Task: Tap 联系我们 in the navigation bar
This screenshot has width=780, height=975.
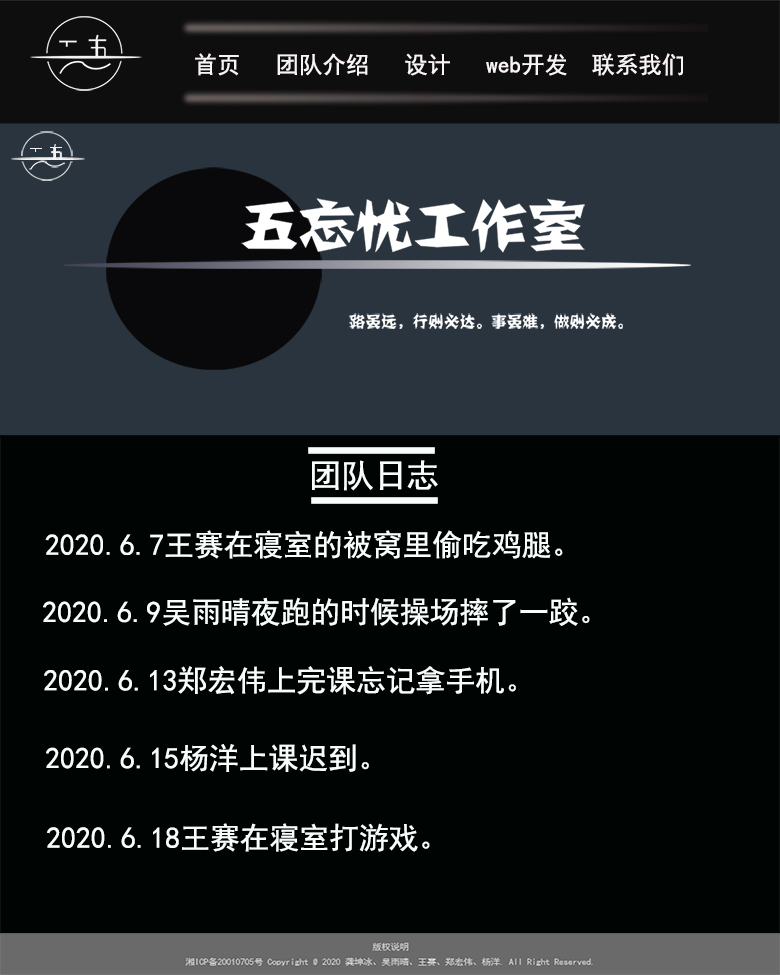Action: [x=638, y=66]
